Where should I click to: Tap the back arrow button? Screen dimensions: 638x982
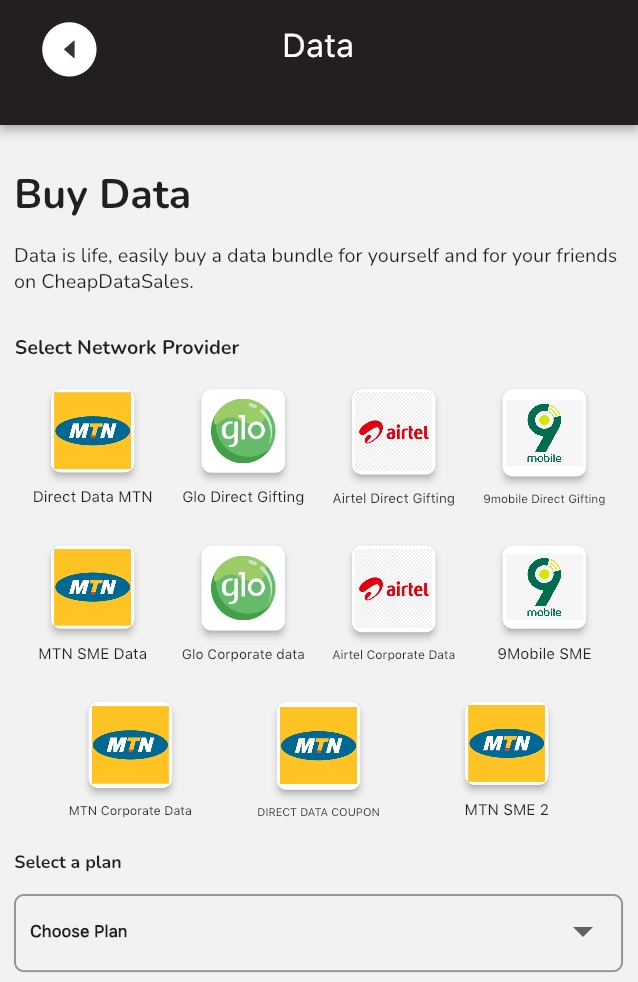[x=69, y=49]
